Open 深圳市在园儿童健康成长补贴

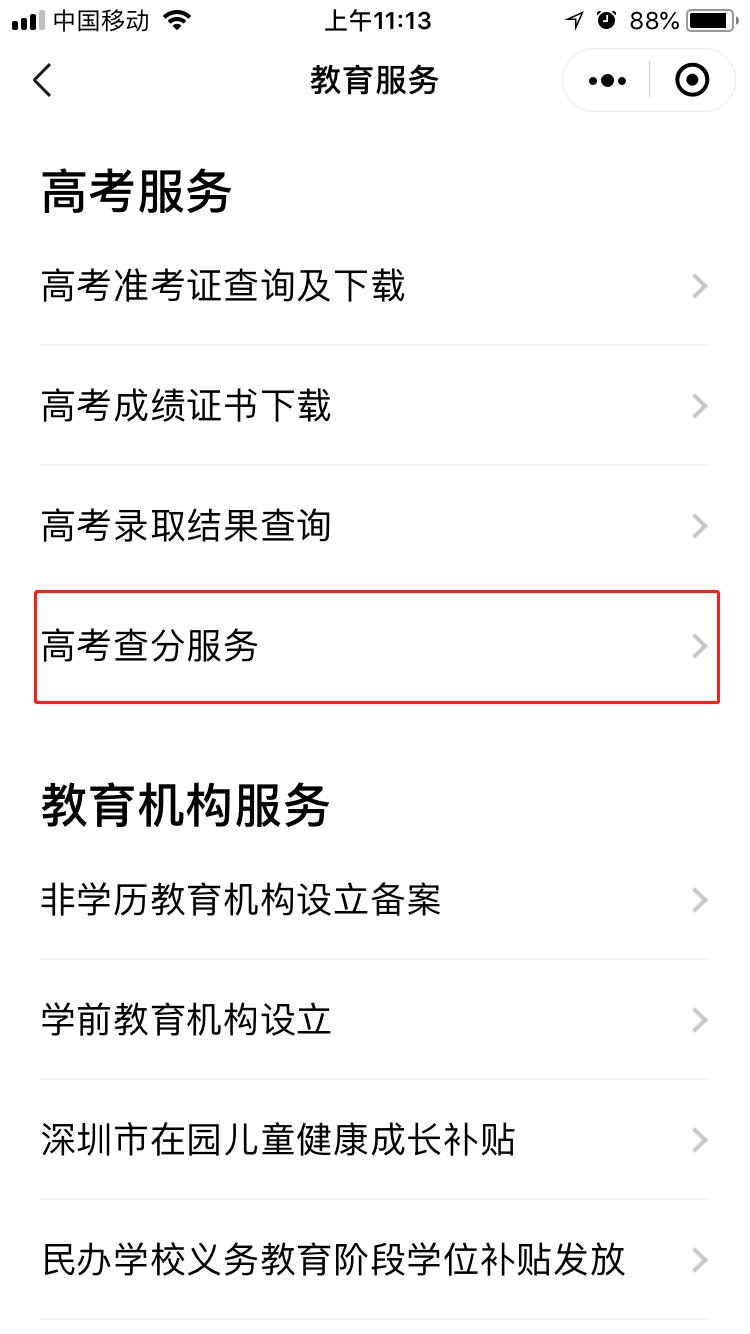click(375, 1140)
